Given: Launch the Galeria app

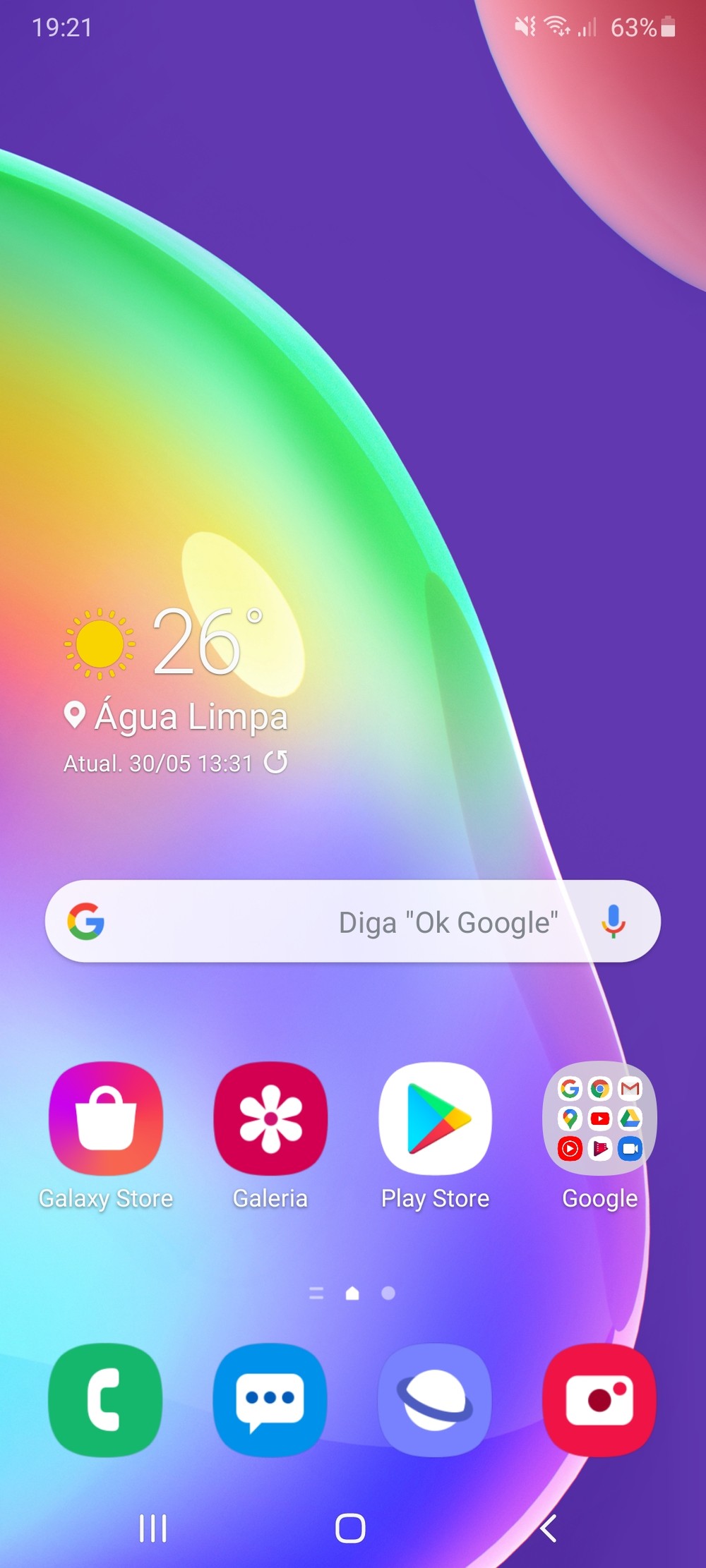Looking at the screenshot, I should (x=270, y=1118).
